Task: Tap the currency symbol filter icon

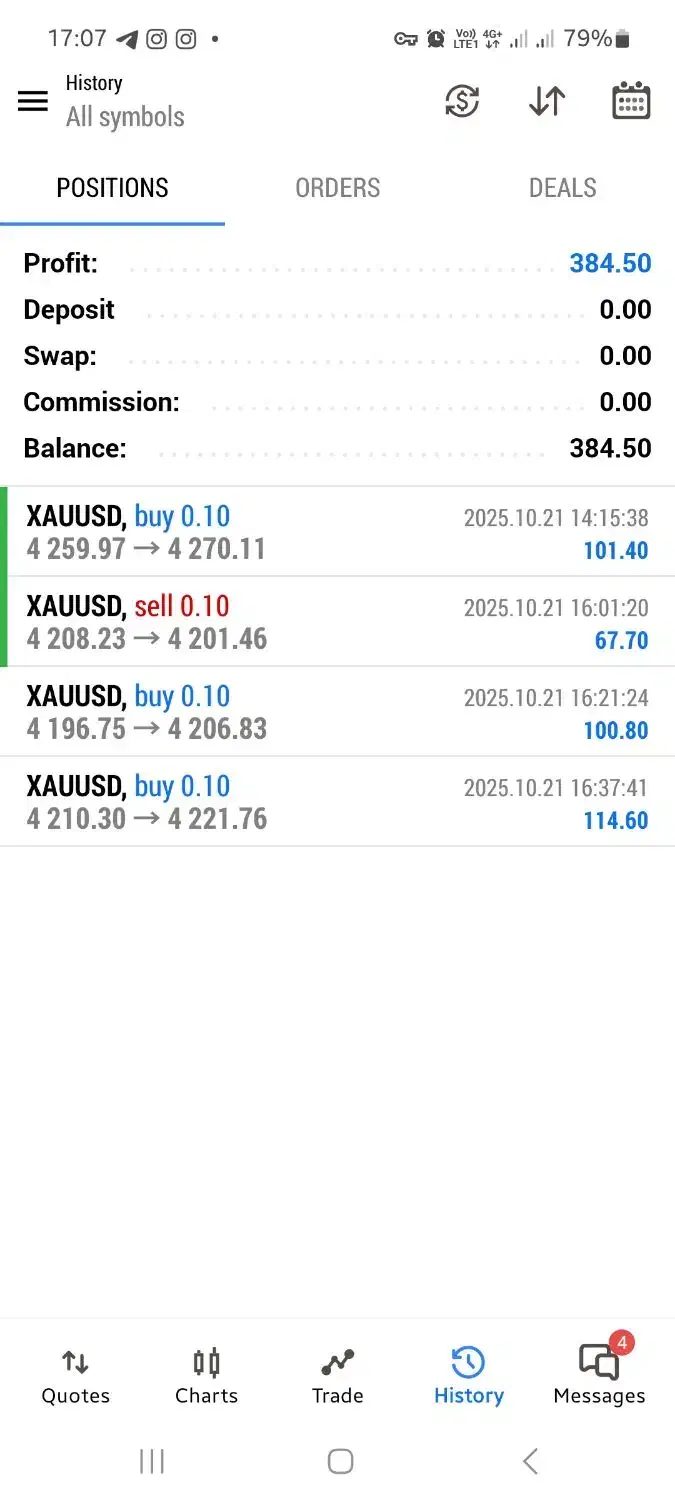Action: click(462, 101)
